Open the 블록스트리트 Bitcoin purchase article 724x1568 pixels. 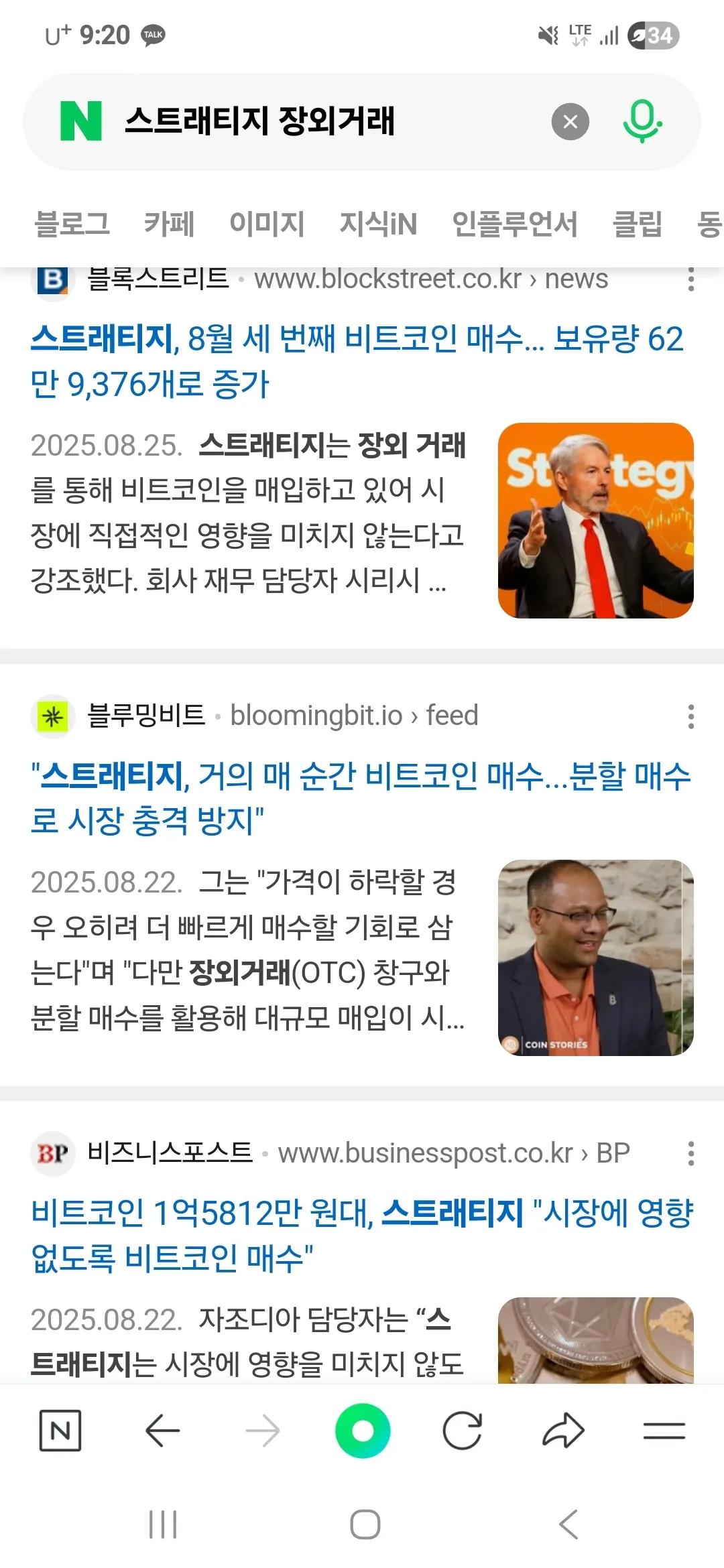click(x=355, y=361)
